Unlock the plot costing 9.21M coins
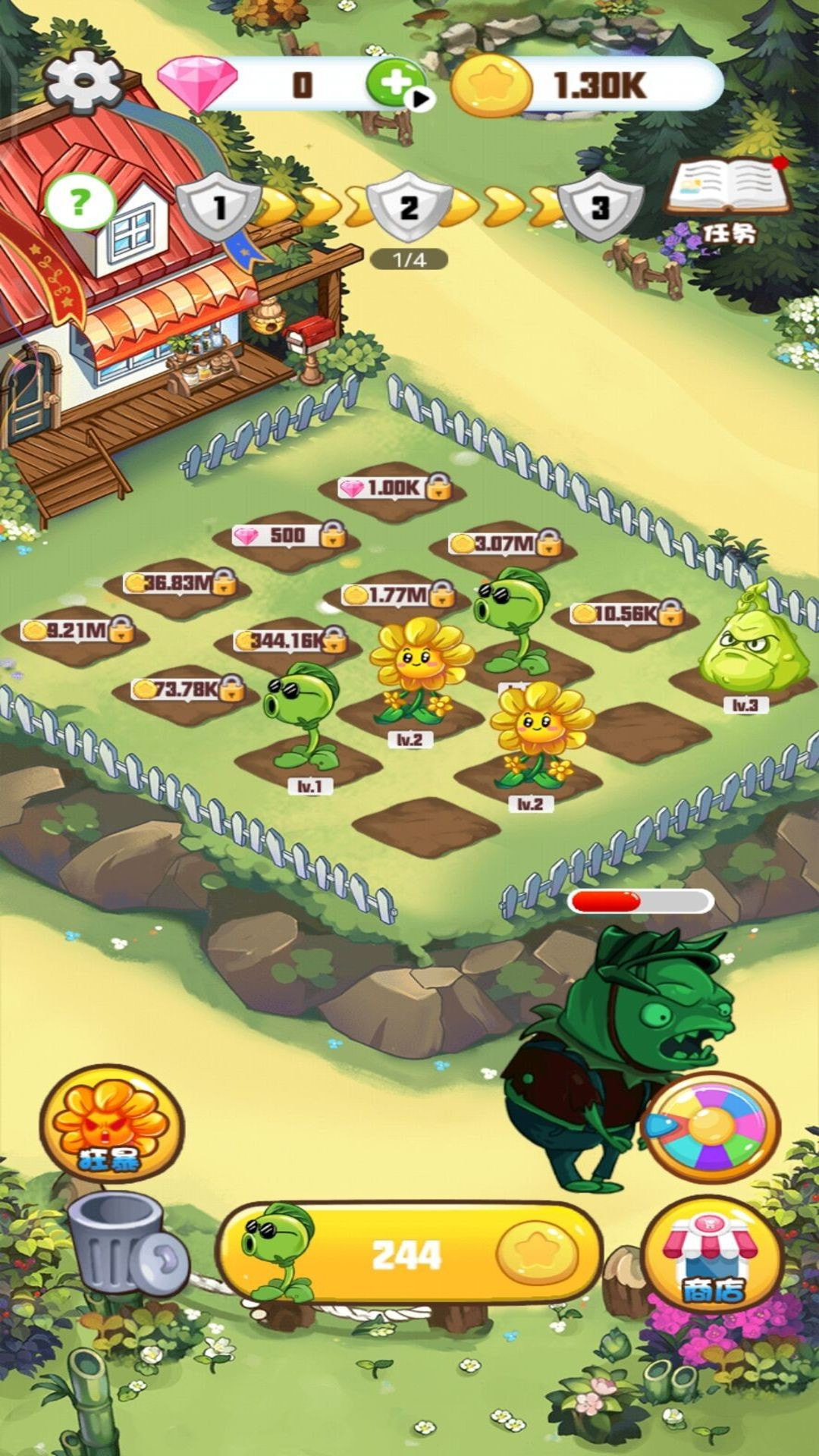Image resolution: width=819 pixels, height=1456 pixels. click(x=76, y=631)
